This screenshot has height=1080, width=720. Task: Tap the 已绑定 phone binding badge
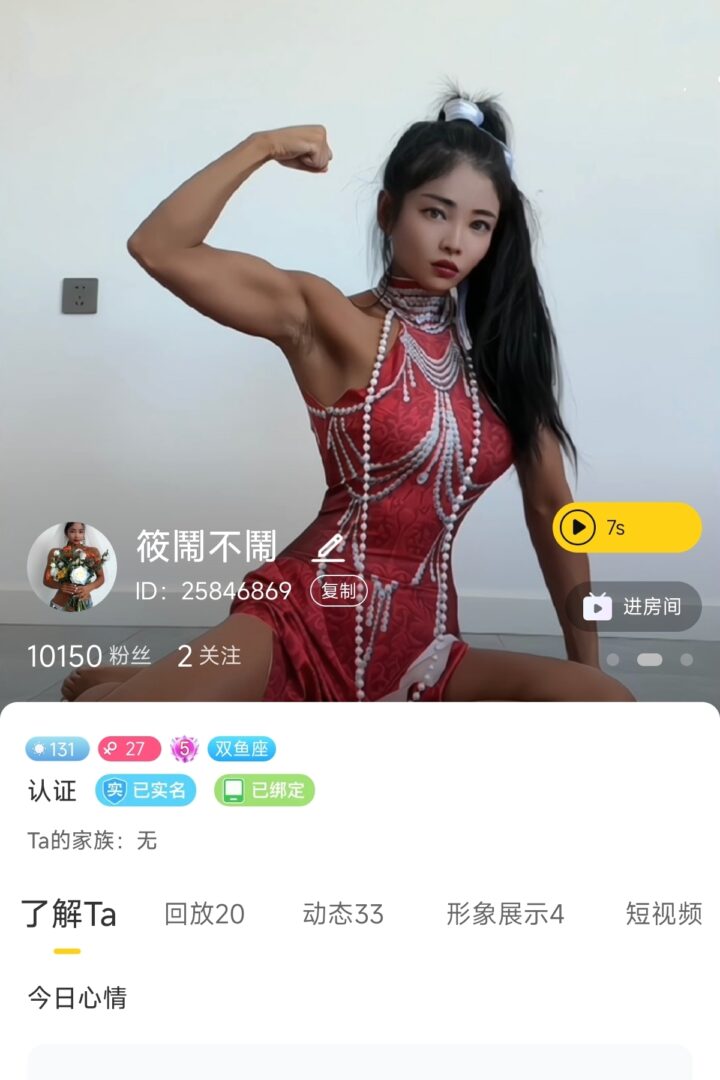pos(264,791)
